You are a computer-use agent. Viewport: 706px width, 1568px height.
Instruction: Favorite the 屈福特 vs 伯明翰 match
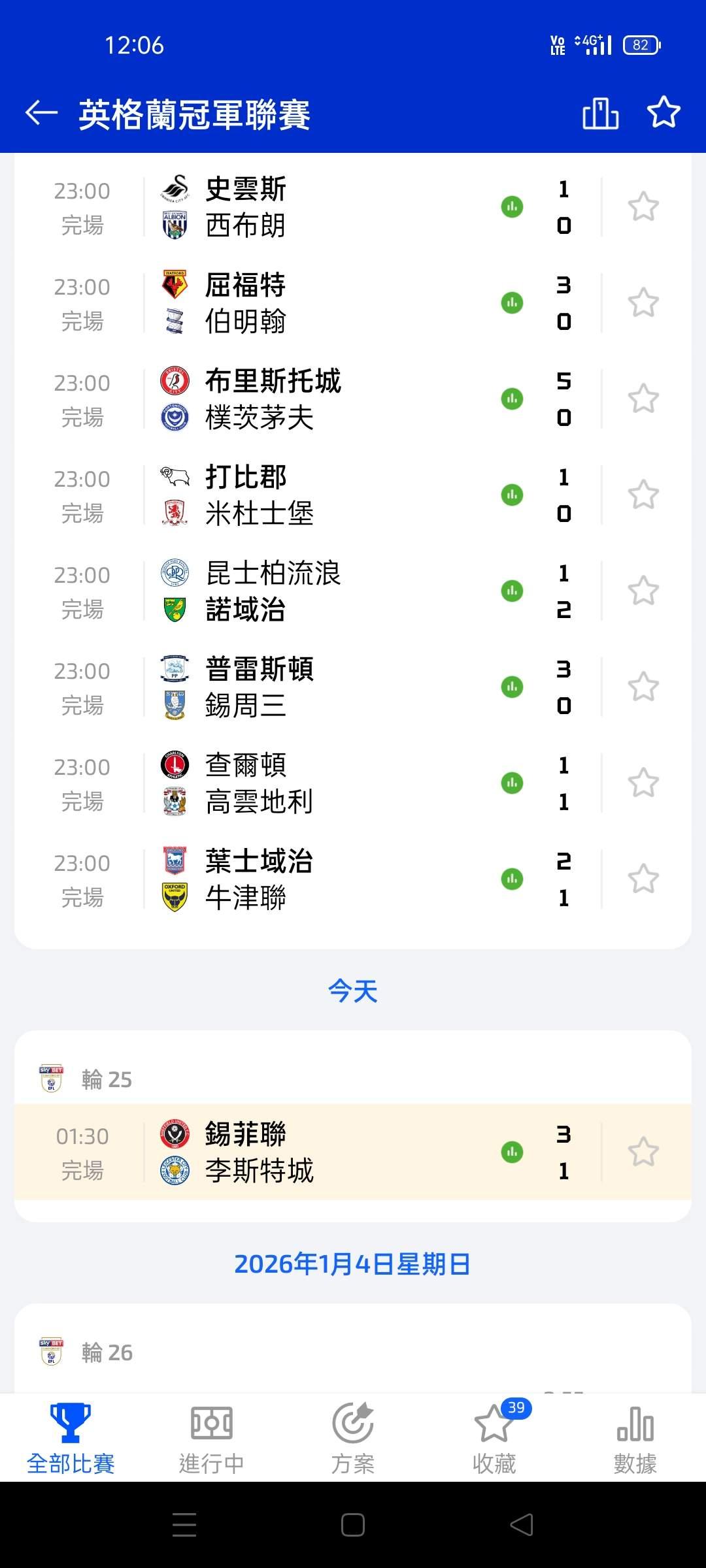pyautogui.click(x=643, y=302)
